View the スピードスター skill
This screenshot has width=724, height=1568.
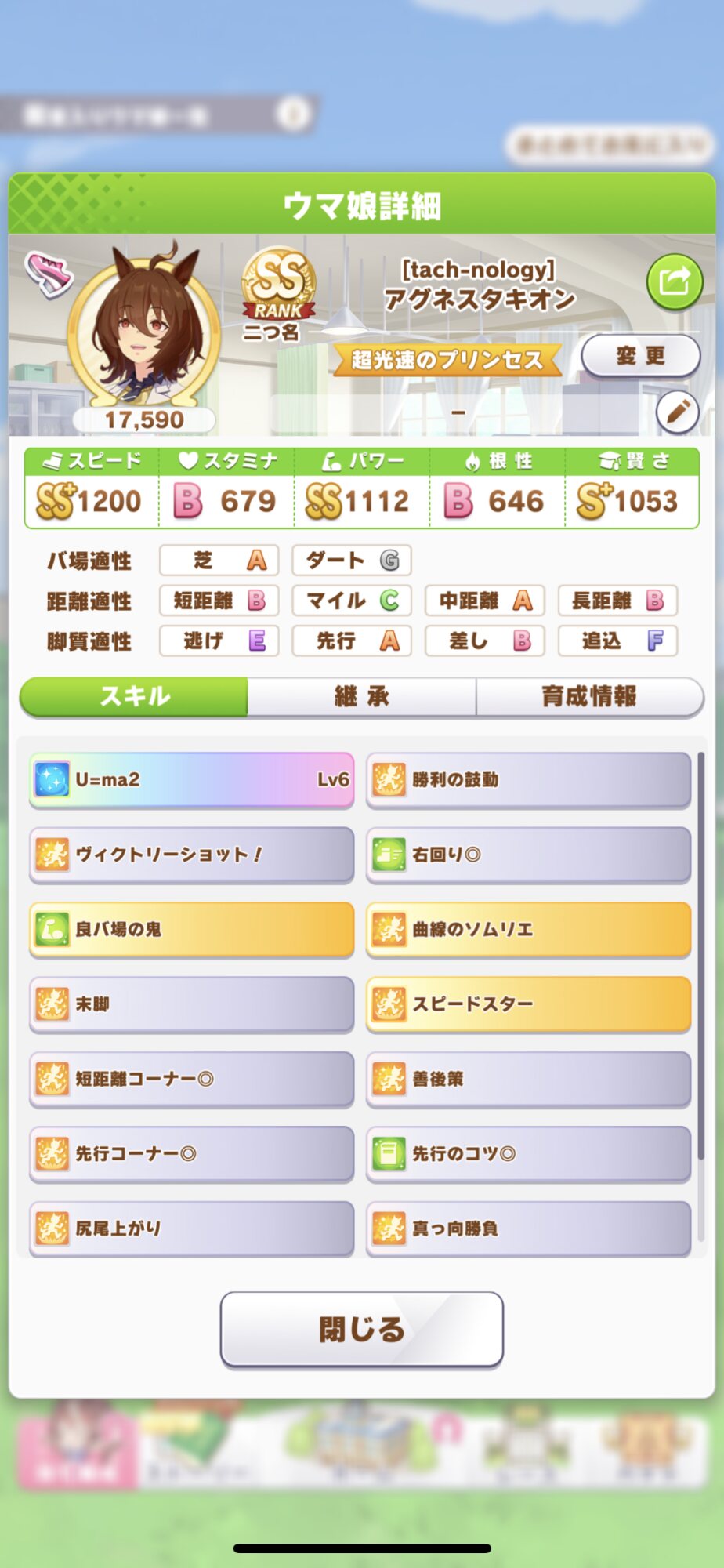pyautogui.click(x=528, y=1004)
